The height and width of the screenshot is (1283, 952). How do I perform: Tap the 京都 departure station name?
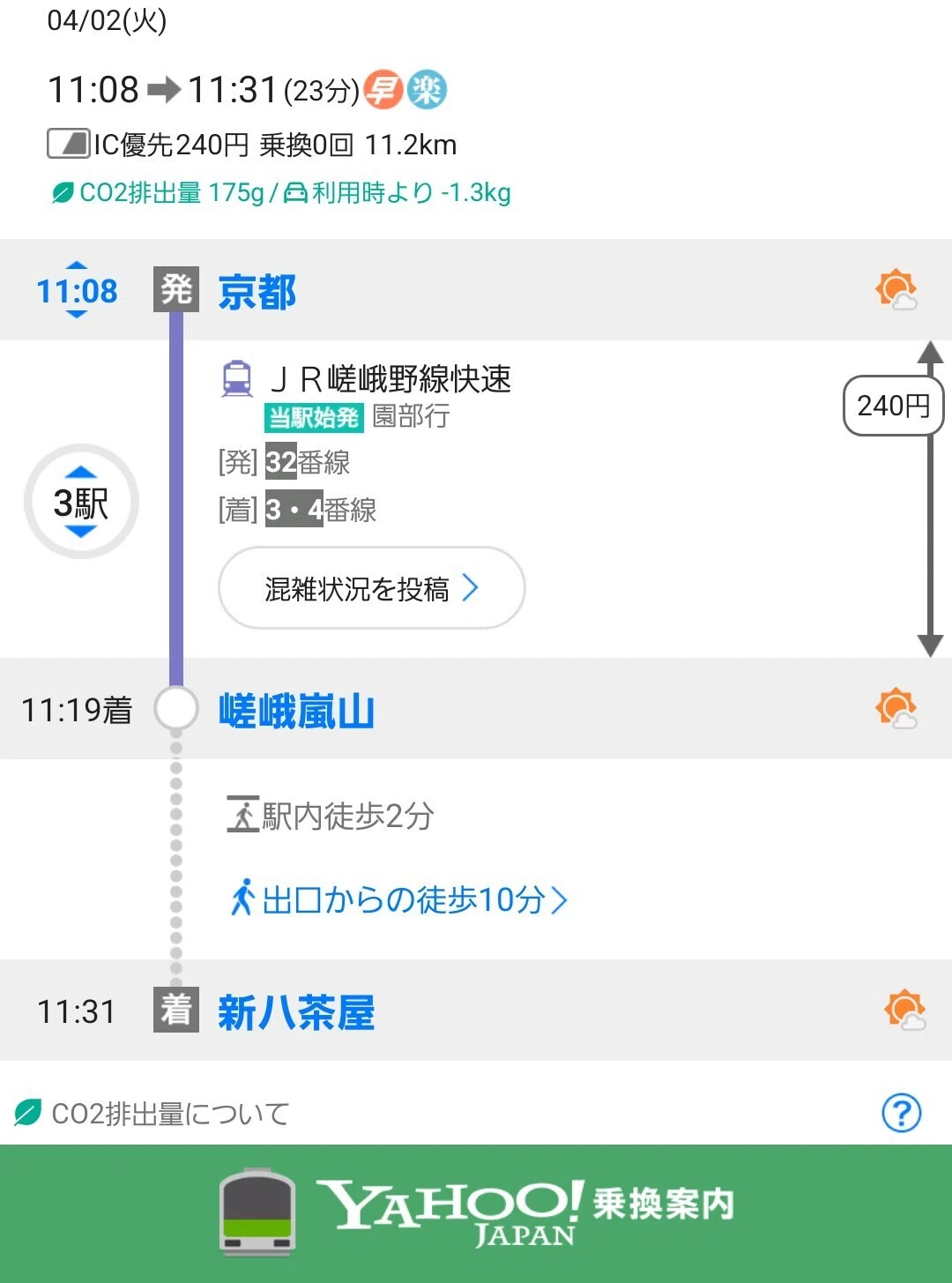click(x=257, y=292)
